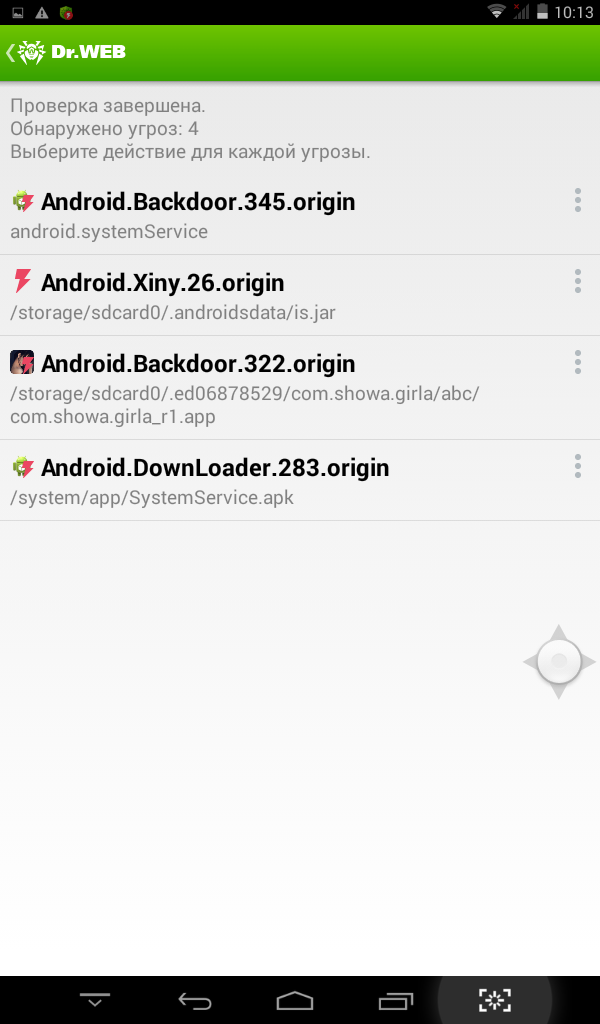Open options for Android.Xiny.26.origin
The height and width of the screenshot is (1024, 600).
[577, 281]
